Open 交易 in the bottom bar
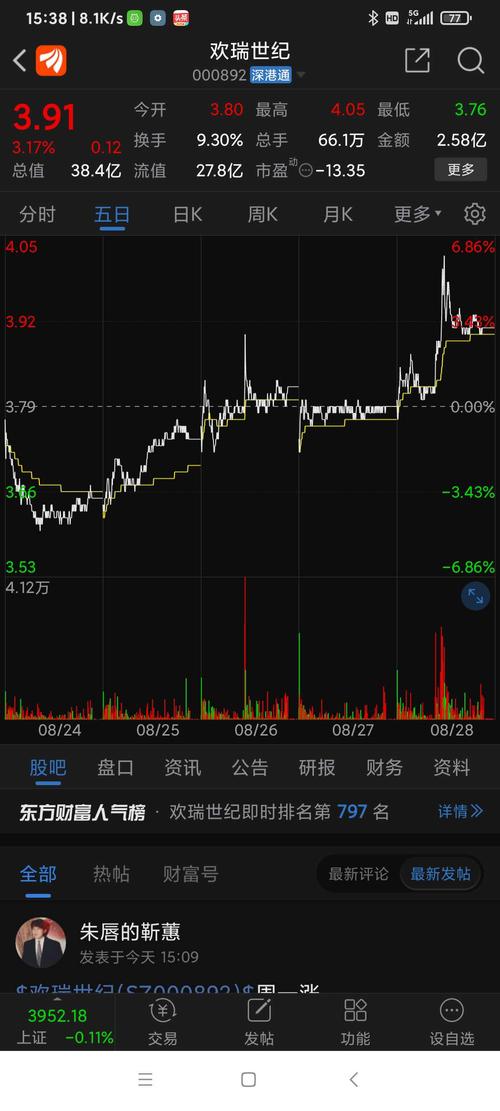 (163, 1022)
